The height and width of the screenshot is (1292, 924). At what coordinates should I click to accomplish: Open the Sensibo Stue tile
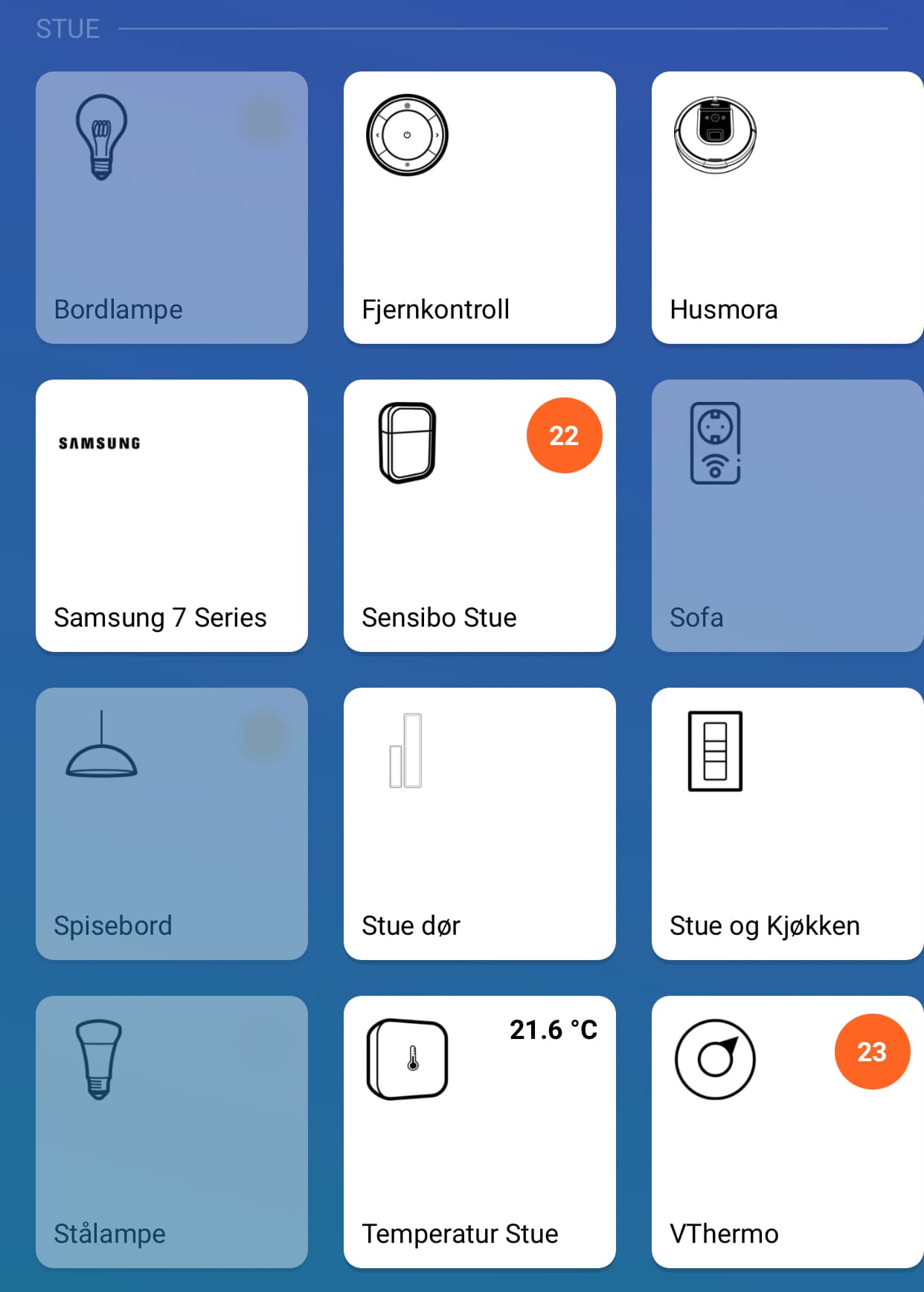point(479,516)
